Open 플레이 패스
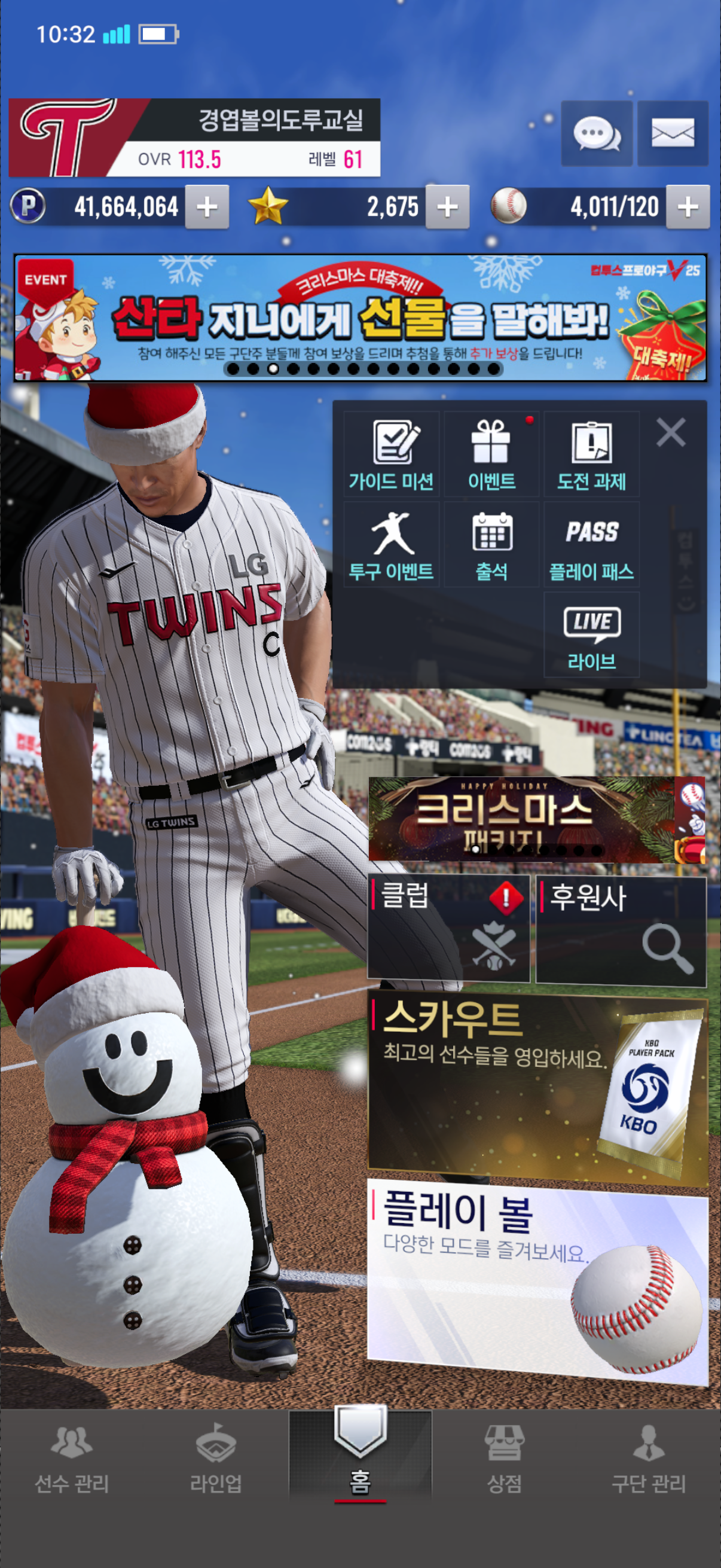The width and height of the screenshot is (721, 1568). [x=591, y=545]
